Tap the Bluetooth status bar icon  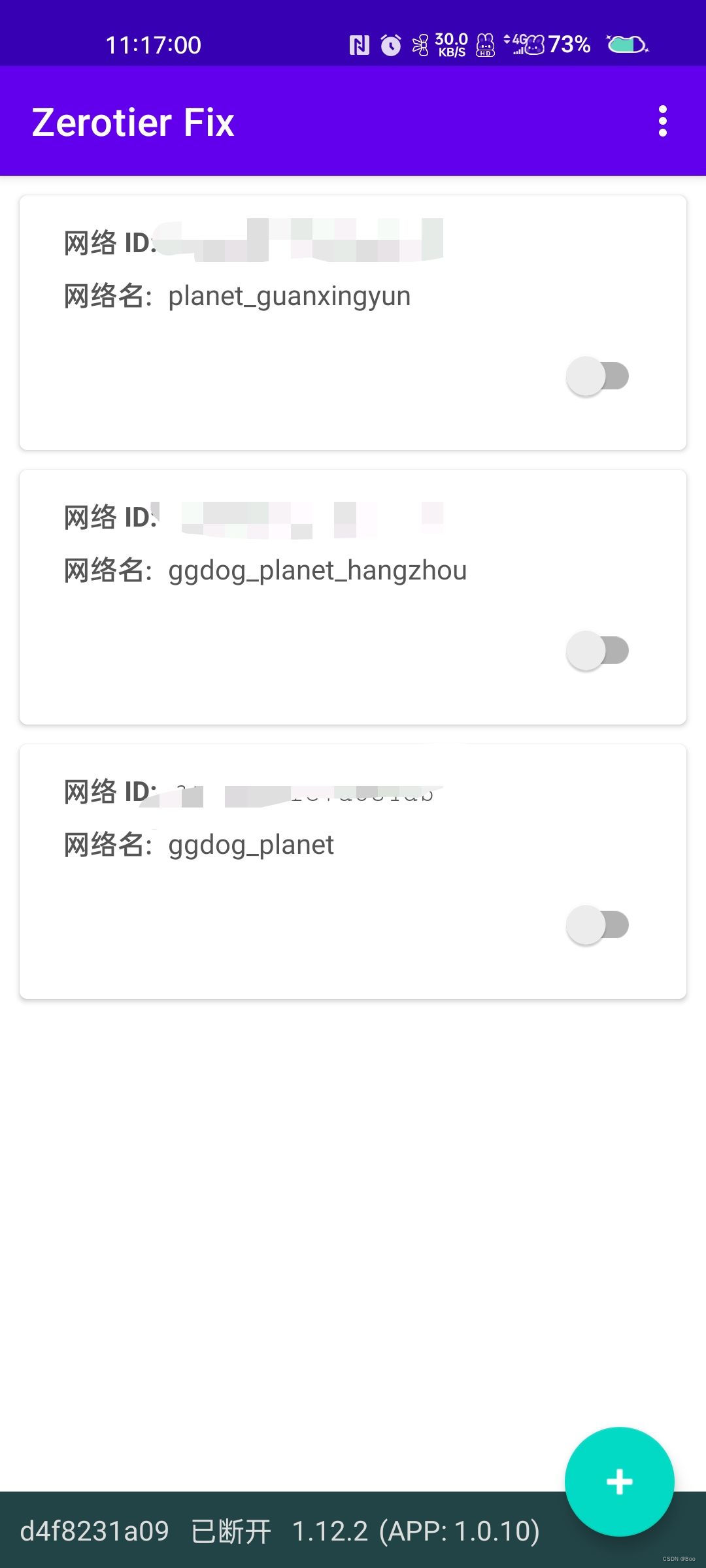[x=422, y=44]
